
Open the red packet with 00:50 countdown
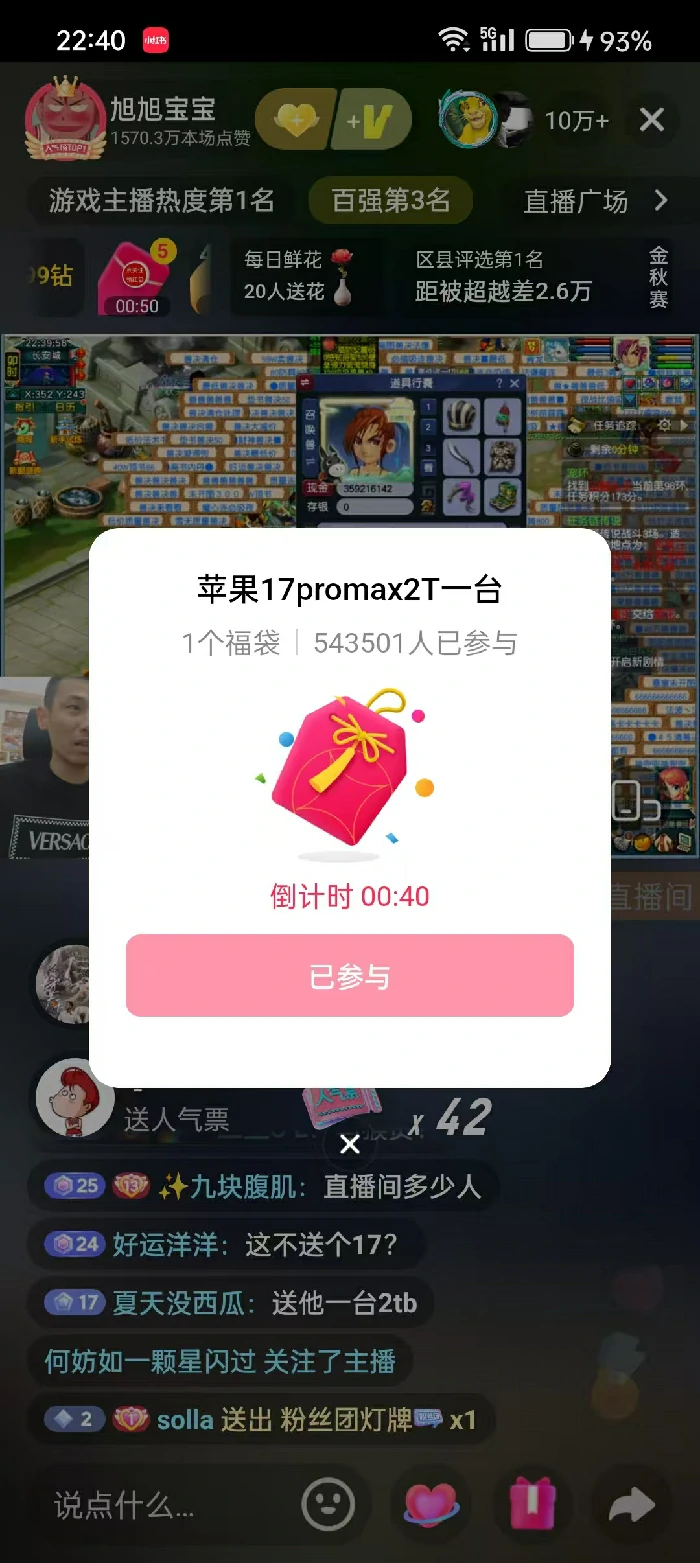click(x=136, y=278)
